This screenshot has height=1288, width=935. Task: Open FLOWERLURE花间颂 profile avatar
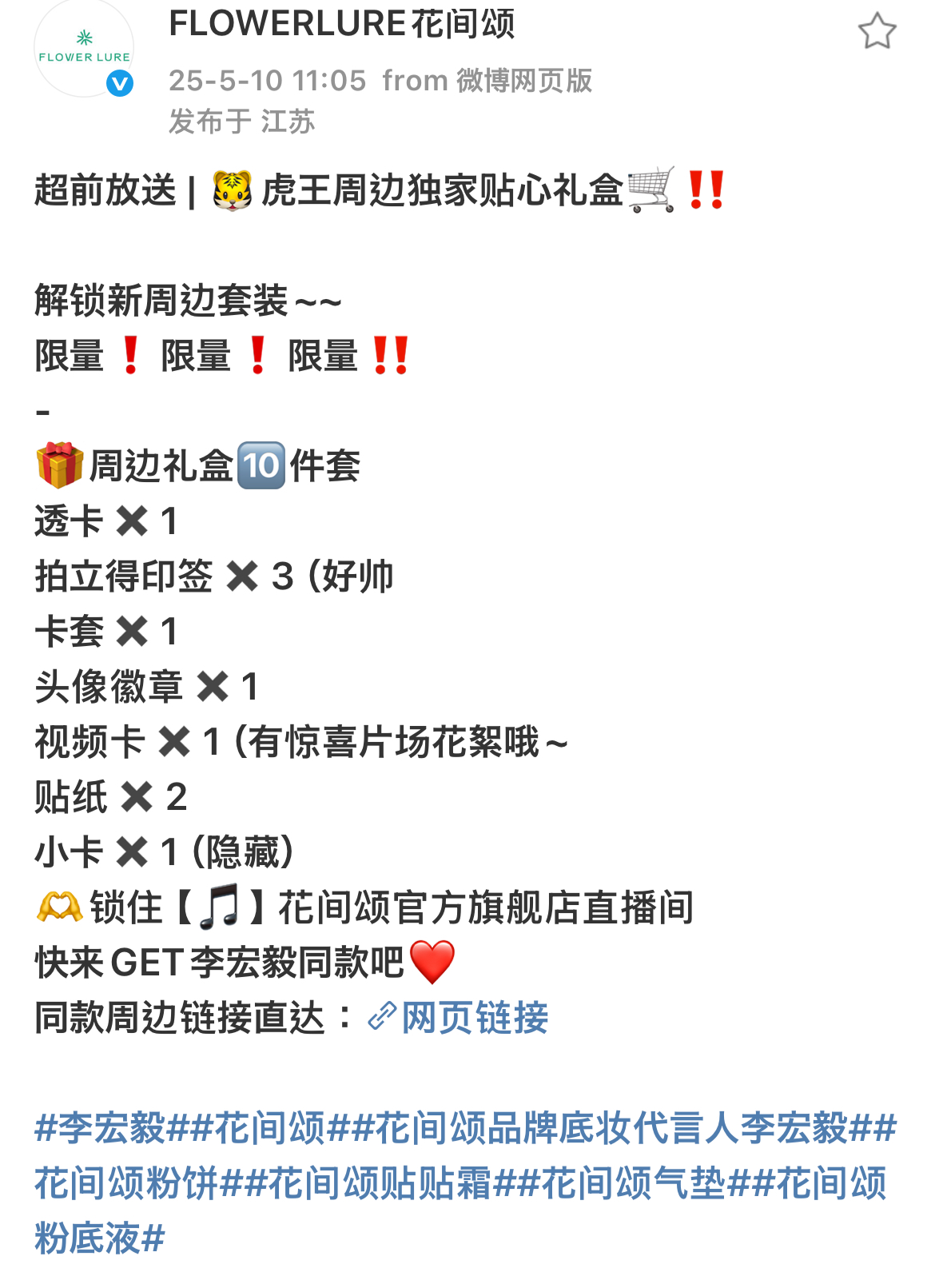pyautogui.click(x=83, y=50)
